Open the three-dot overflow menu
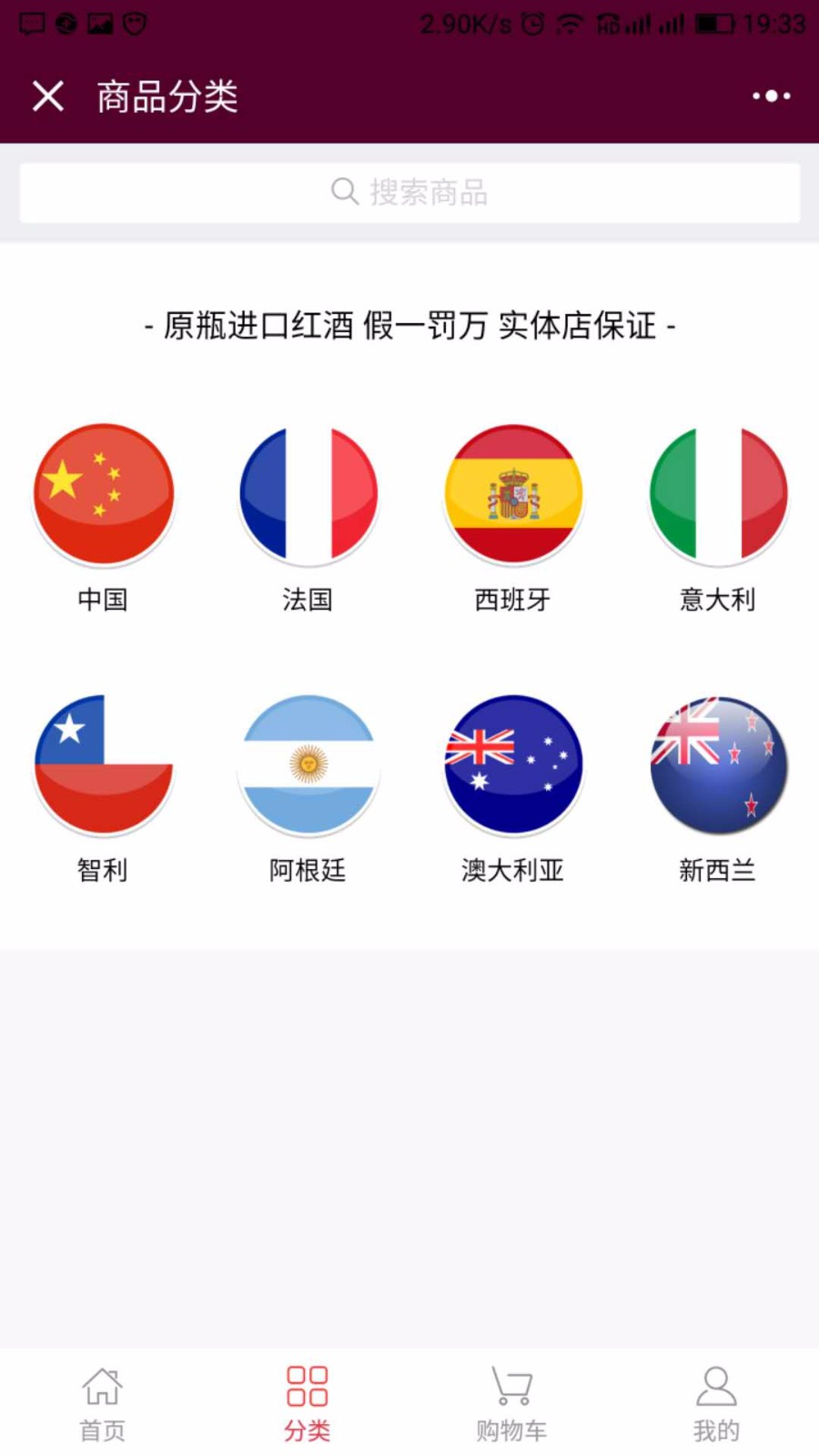Image resolution: width=819 pixels, height=1456 pixels. [x=771, y=96]
